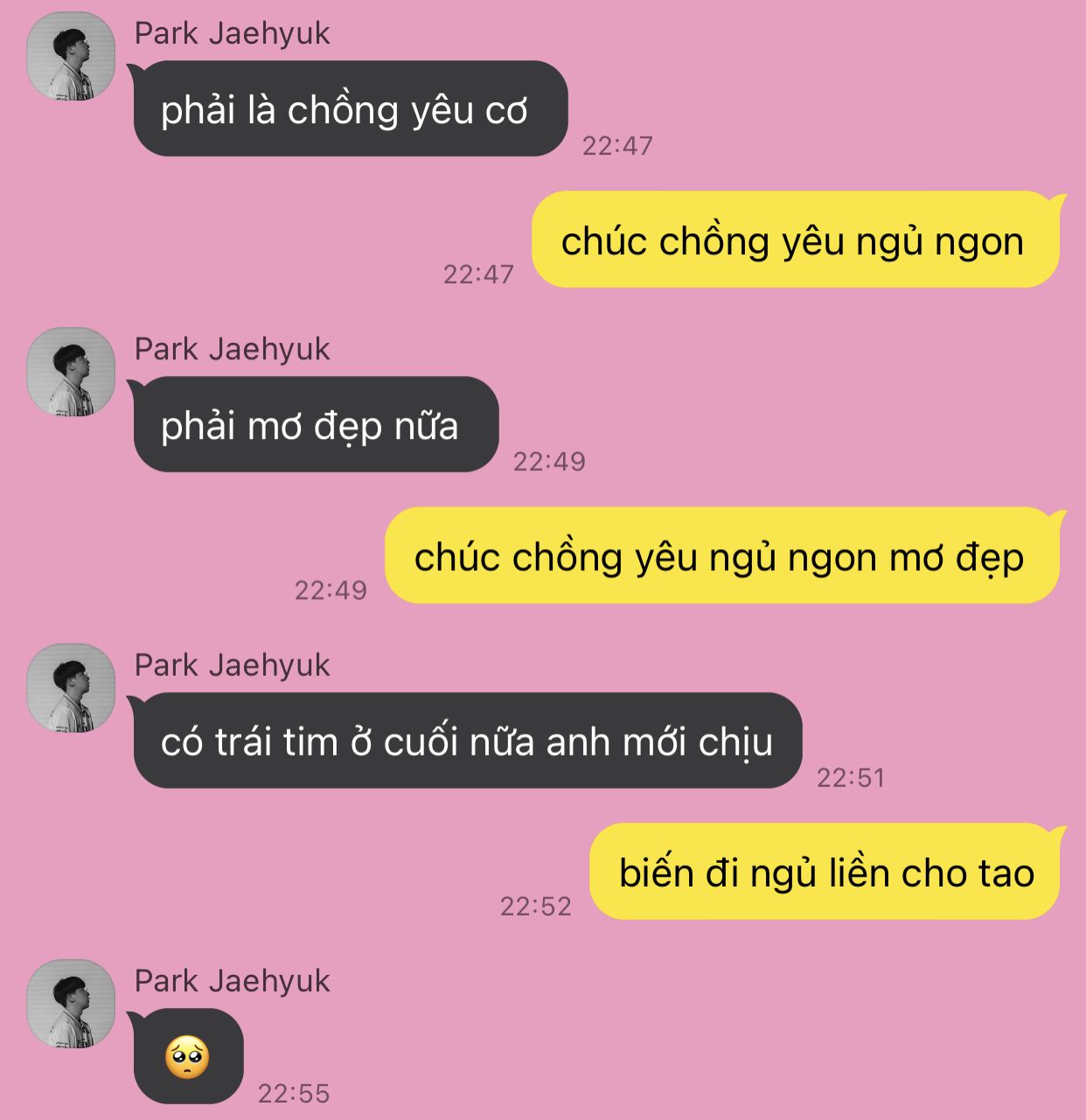Open Park Jaehyuk's avatar beside the pleading emoji message
1086x1120 pixels.
[71, 1004]
